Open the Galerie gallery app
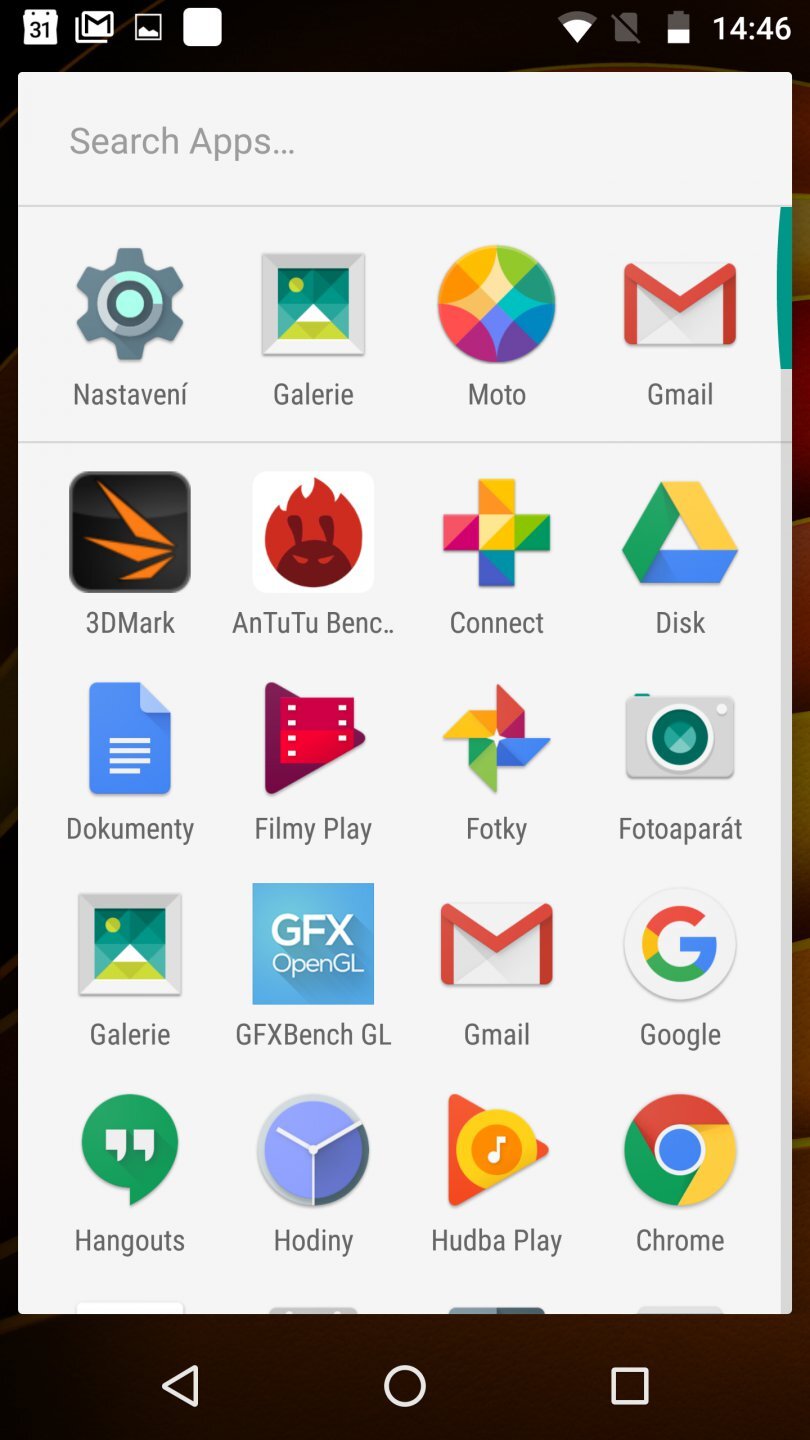The height and width of the screenshot is (1440, 810). 129,944
